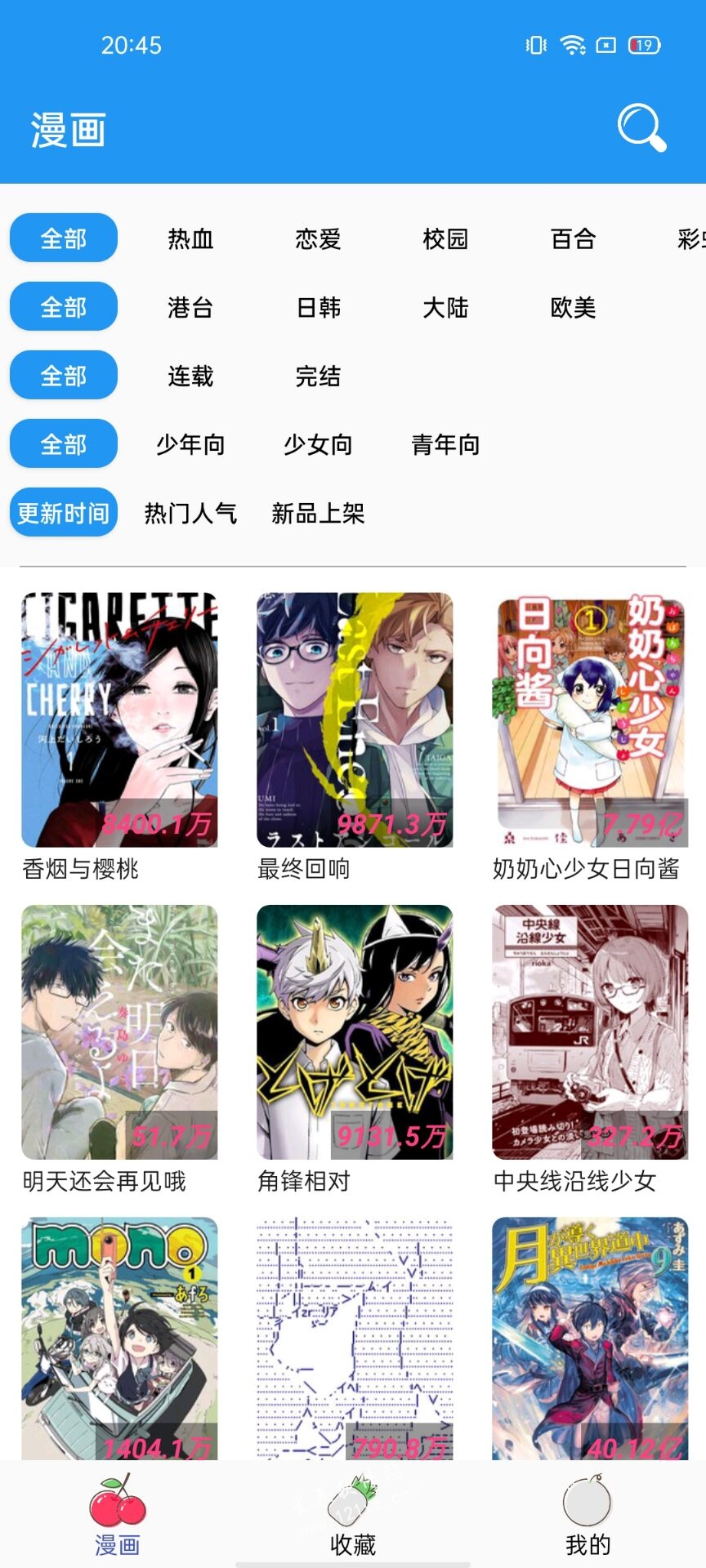Sort by 热门人气

tap(190, 514)
